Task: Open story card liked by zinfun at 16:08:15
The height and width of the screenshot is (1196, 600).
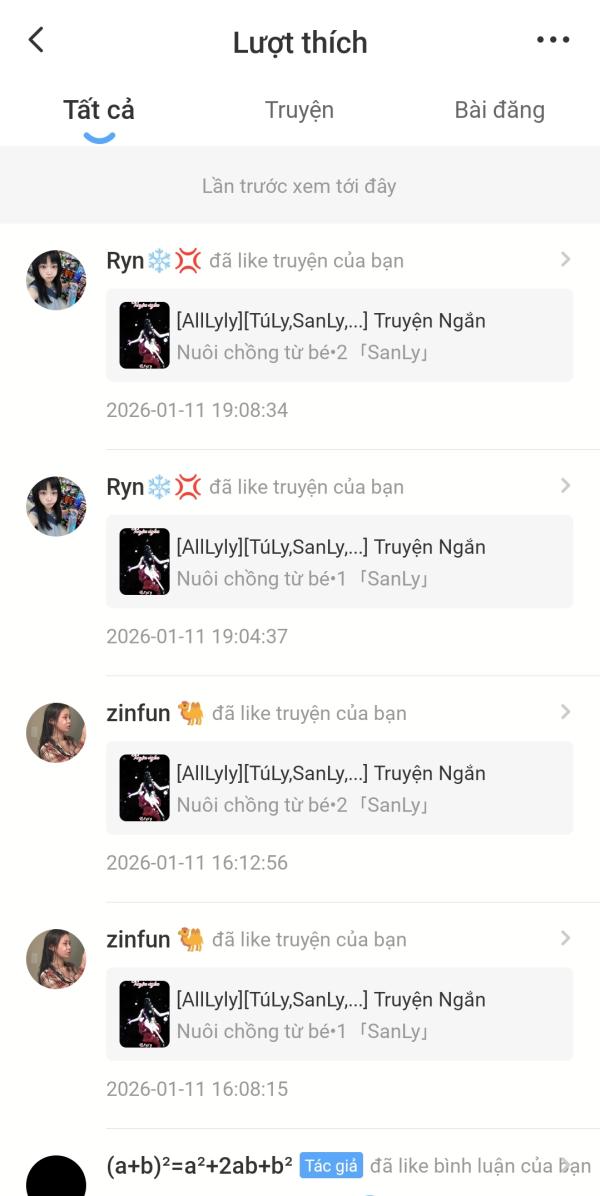Action: (339, 1014)
